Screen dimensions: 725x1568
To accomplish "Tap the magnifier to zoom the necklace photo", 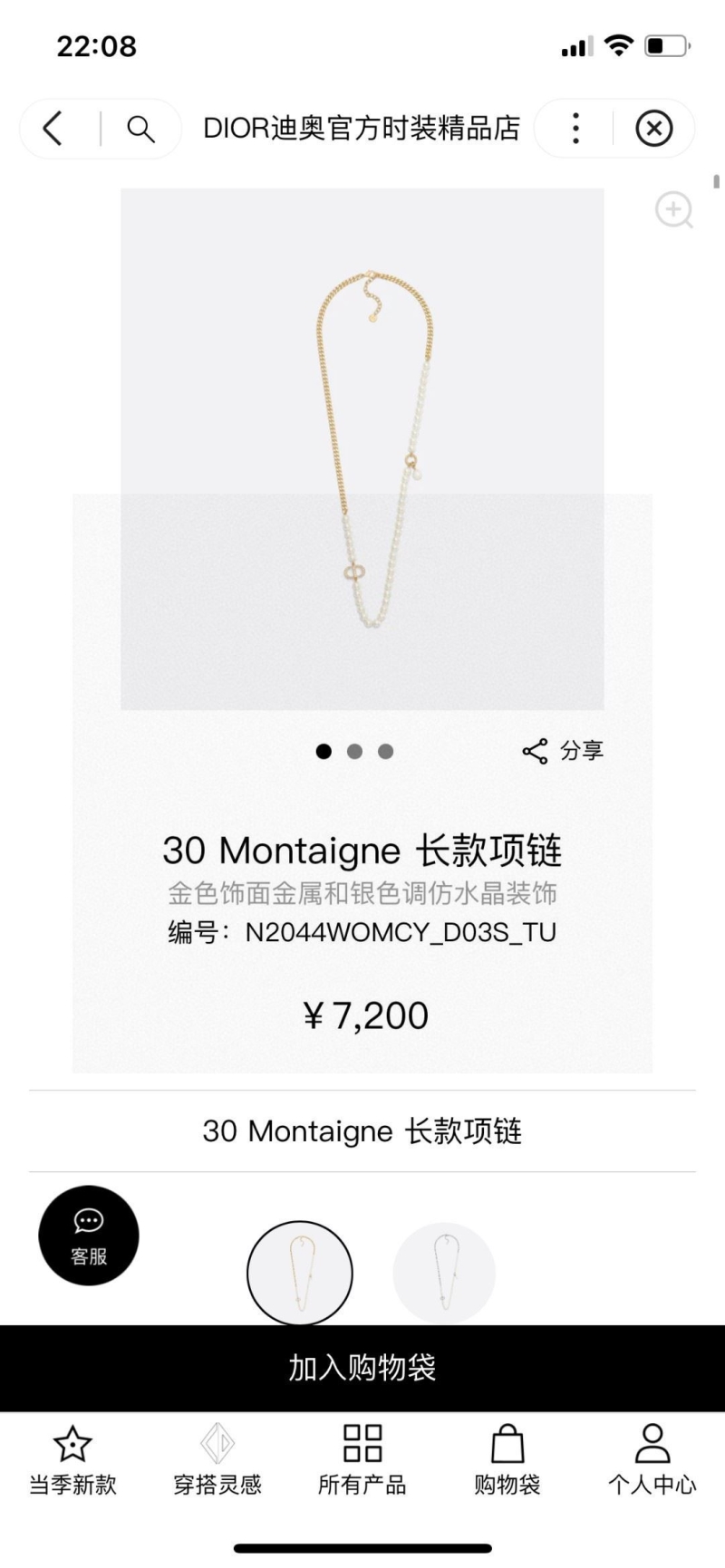I will tap(672, 211).
